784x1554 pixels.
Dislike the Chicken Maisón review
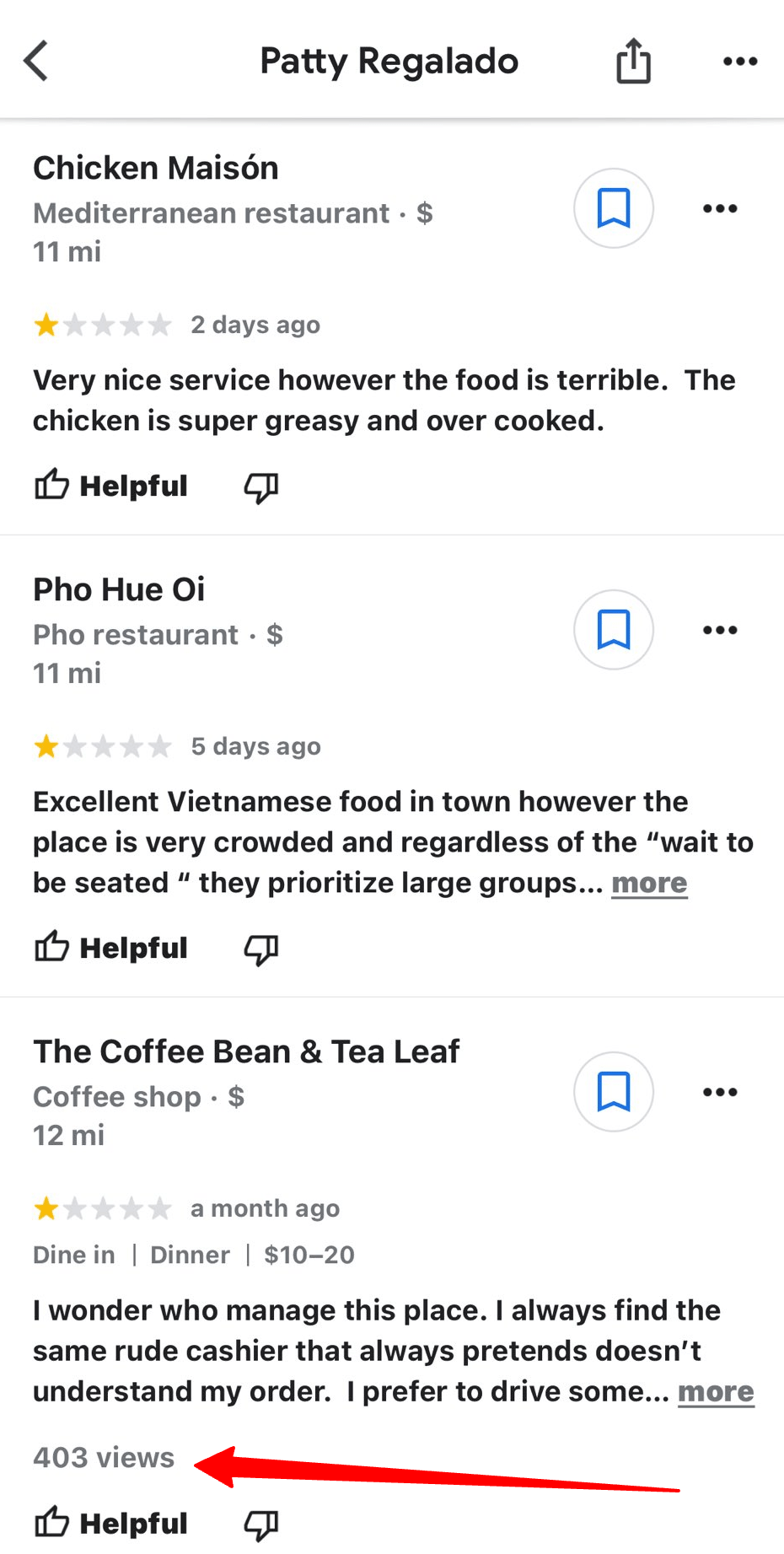261,487
